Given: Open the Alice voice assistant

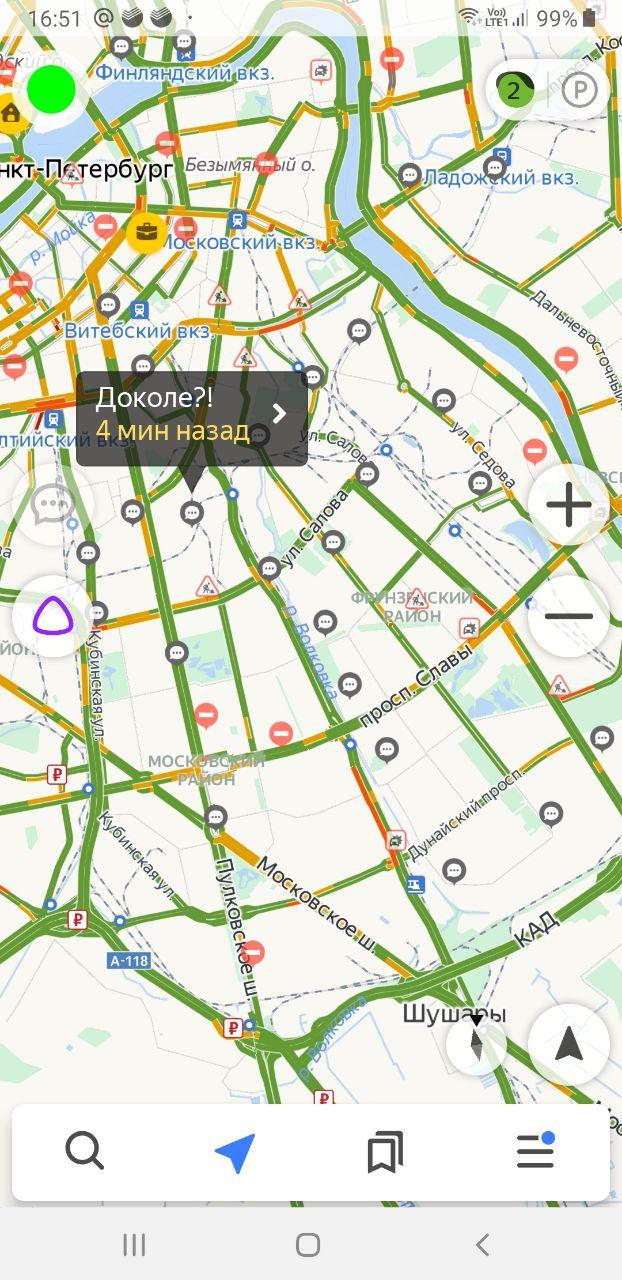Looking at the screenshot, I should [x=53, y=617].
